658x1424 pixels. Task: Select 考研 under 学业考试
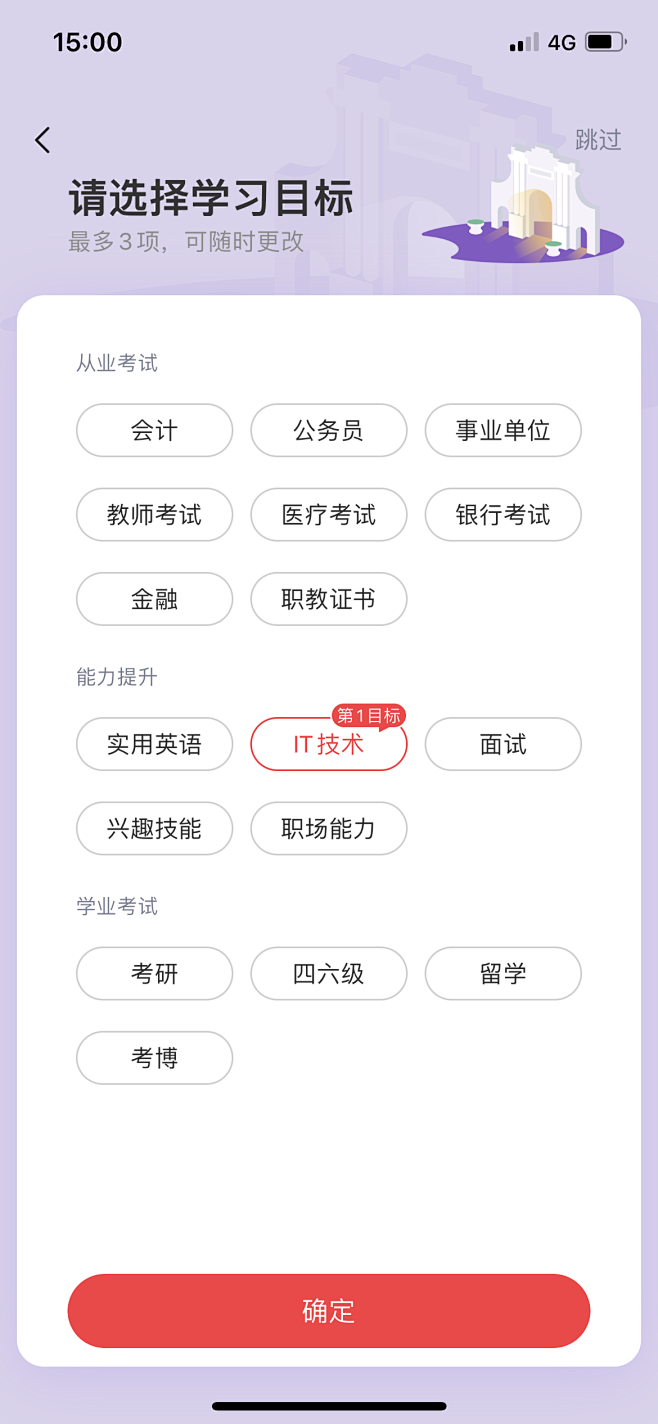[x=154, y=973]
